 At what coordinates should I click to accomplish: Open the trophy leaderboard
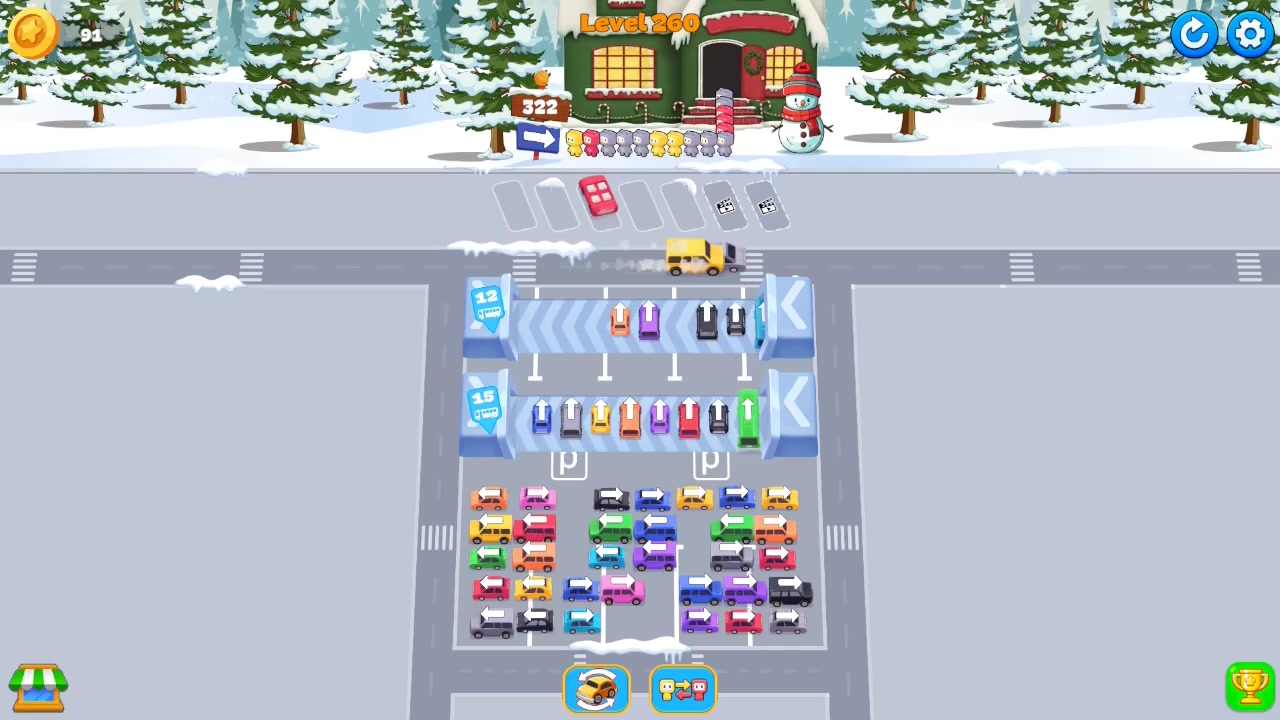point(1249,686)
